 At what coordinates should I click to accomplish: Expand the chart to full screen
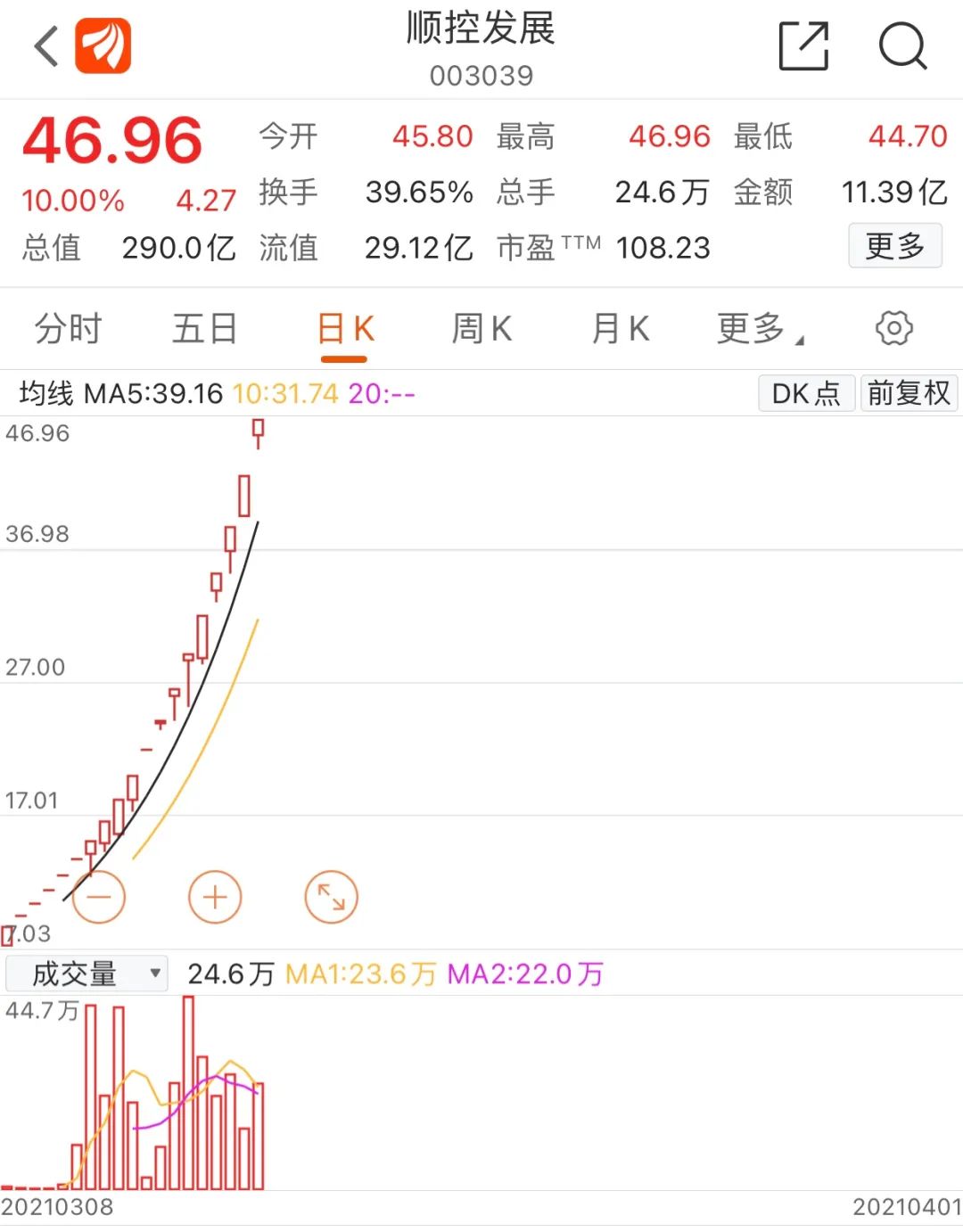[x=331, y=897]
